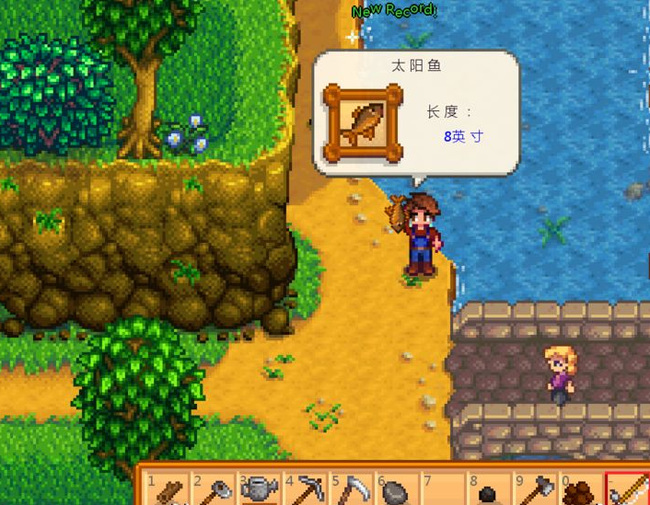Tap the highlighted fishing rod slot
The width and height of the screenshot is (650, 505).
[626, 491]
